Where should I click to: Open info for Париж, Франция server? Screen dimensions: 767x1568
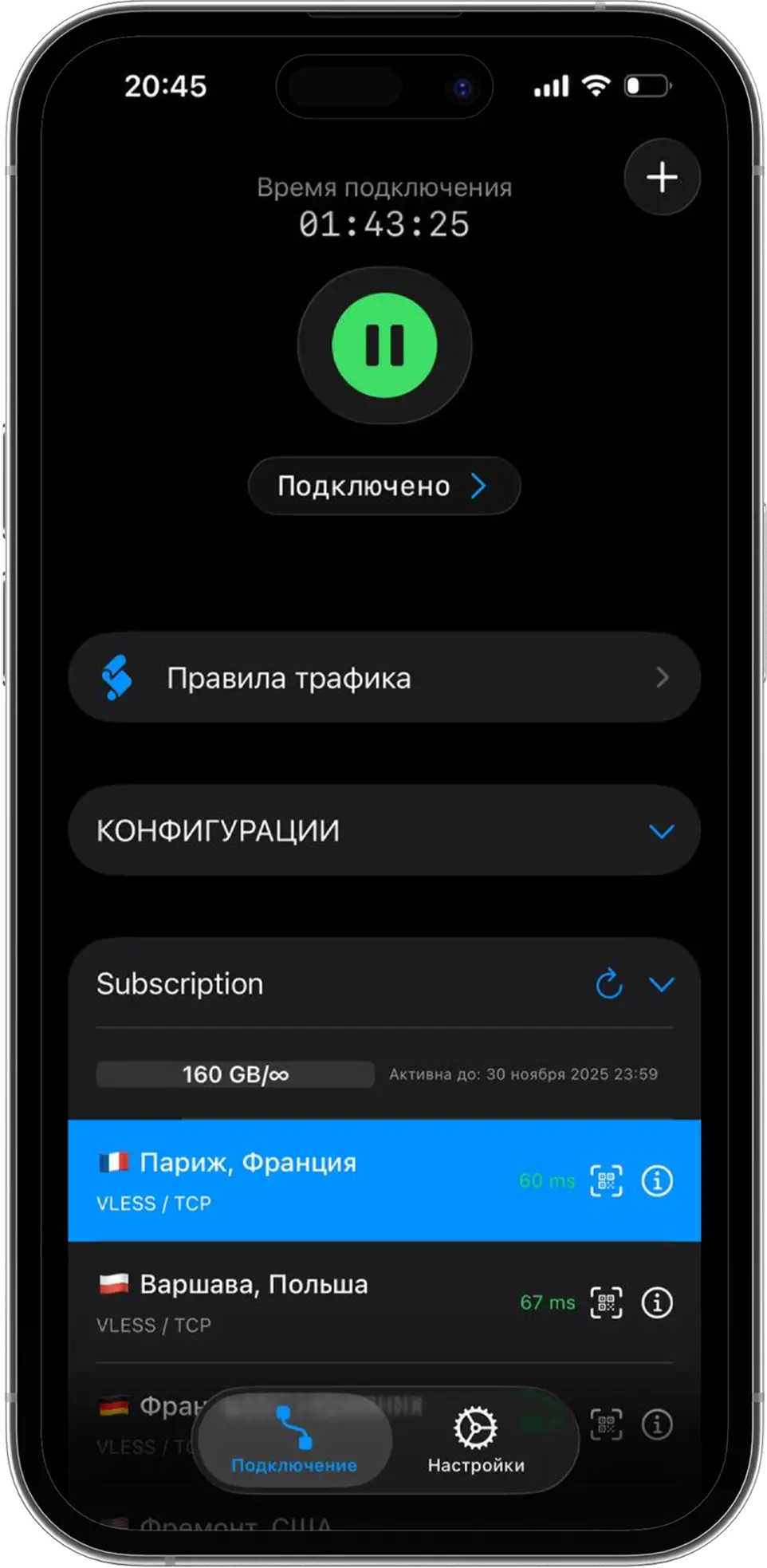coord(657,1181)
